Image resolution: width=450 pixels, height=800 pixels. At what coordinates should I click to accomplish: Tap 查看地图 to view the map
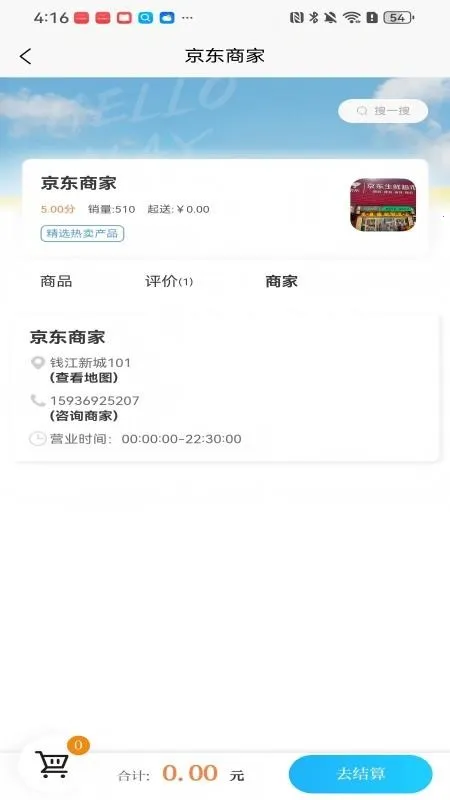[x=84, y=378]
